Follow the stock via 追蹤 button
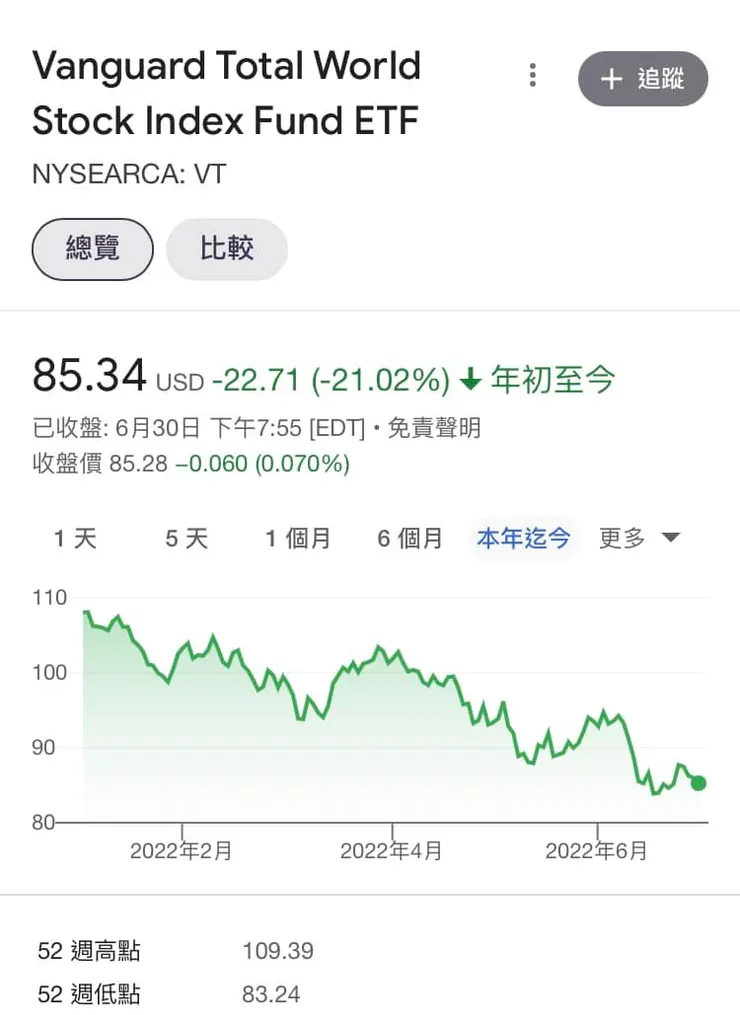The height and width of the screenshot is (1015, 740). point(643,79)
